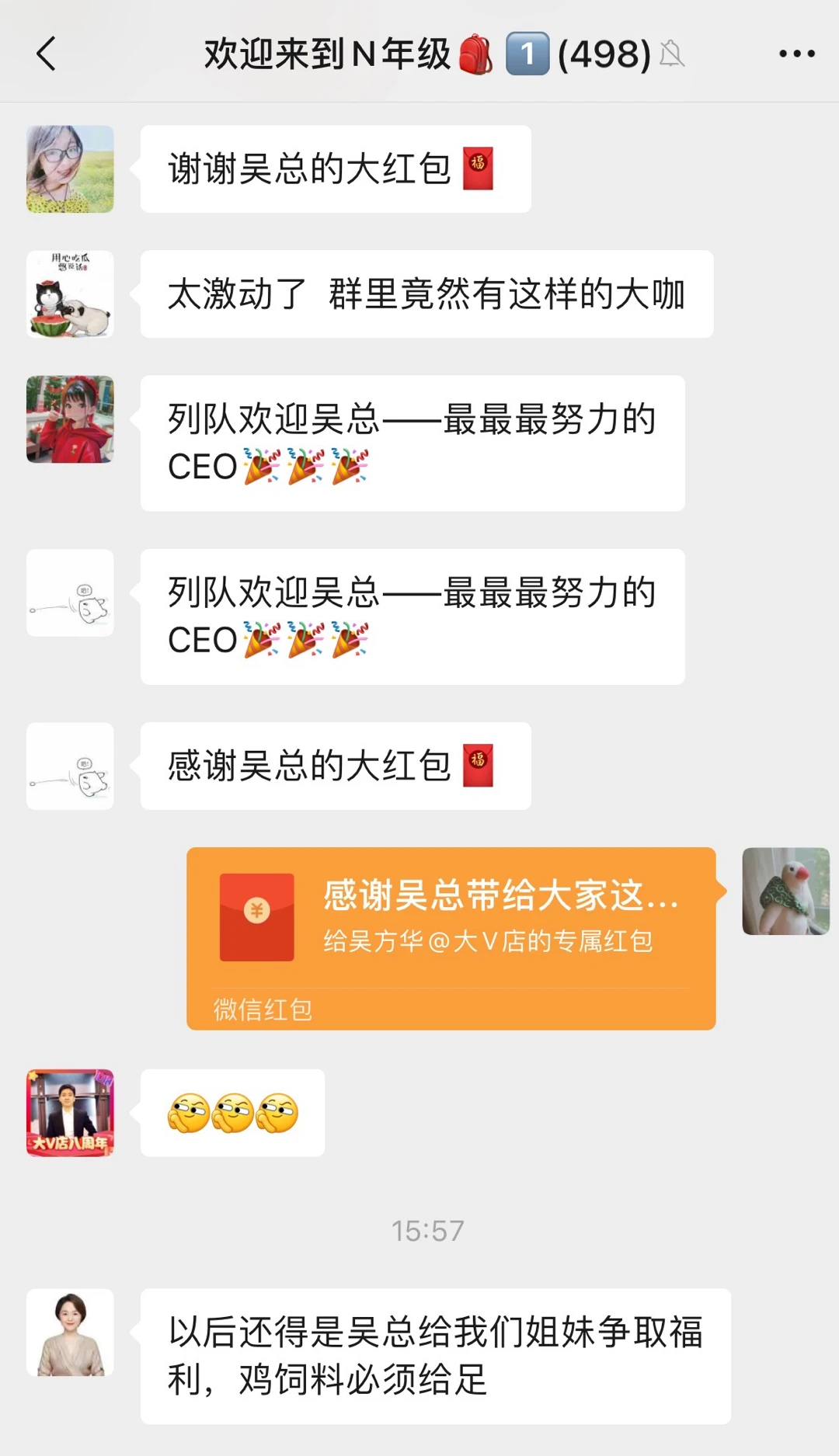The height and width of the screenshot is (1456, 839).
Task: View profile of sender of 以后还得是吴总 message
Action: tap(70, 1333)
